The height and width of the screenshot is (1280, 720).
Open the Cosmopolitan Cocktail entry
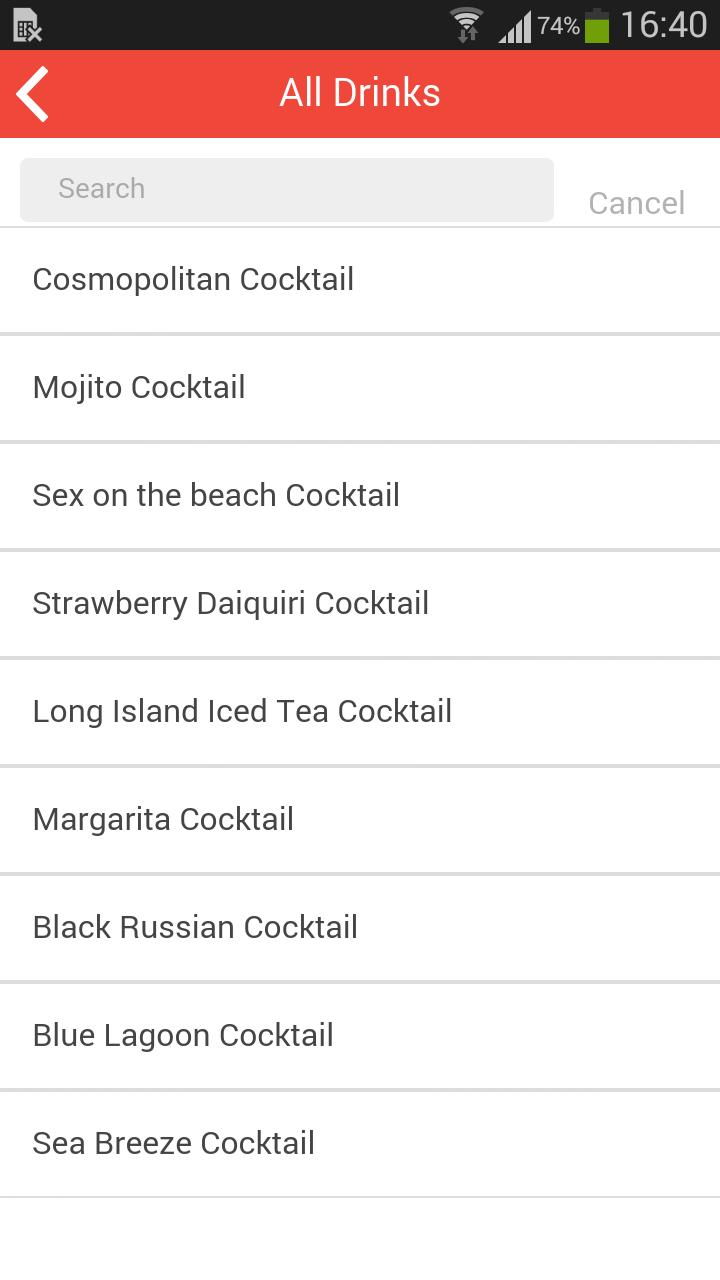click(x=360, y=279)
